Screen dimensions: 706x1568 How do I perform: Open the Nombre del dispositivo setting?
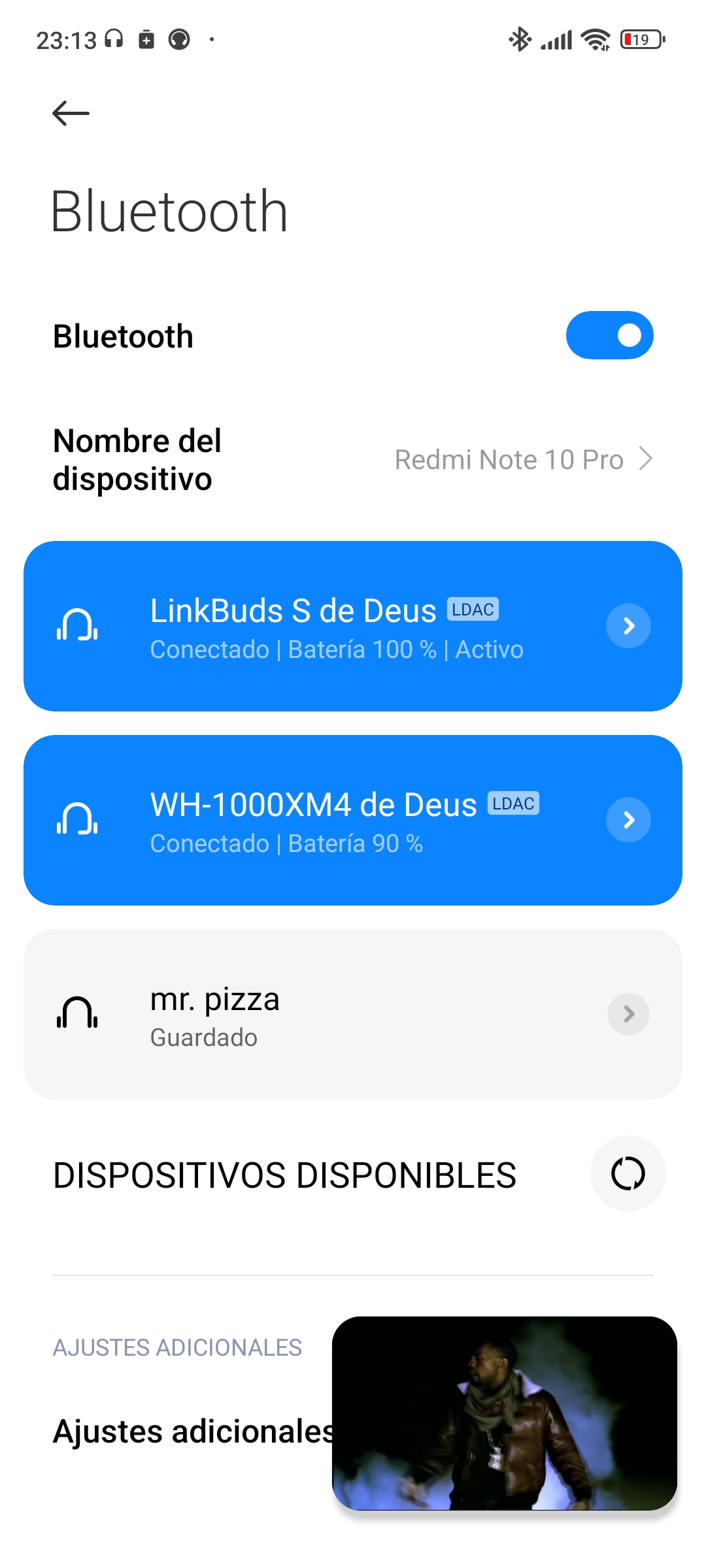[353, 459]
